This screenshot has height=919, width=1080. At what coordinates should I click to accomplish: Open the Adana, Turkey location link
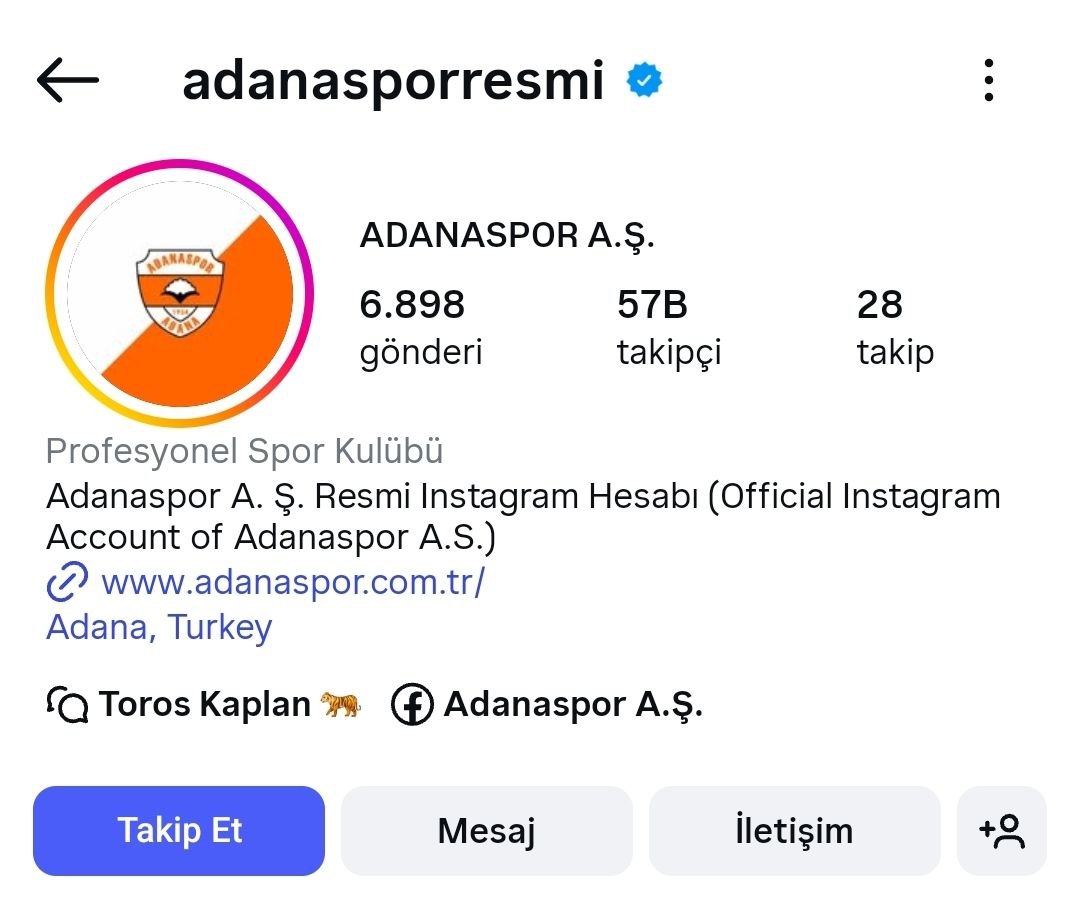[159, 627]
